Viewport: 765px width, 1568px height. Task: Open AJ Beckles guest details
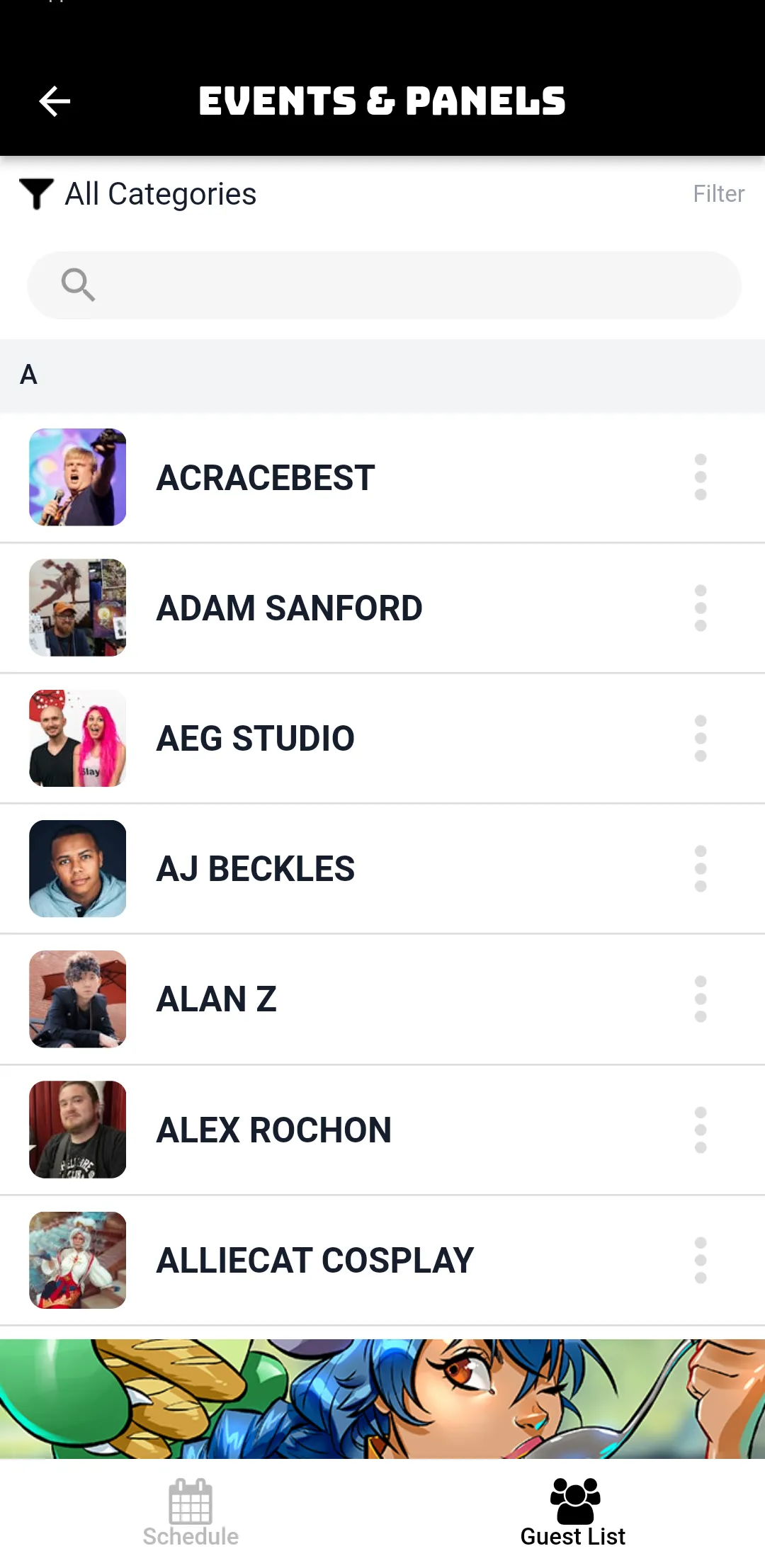[x=255, y=869]
